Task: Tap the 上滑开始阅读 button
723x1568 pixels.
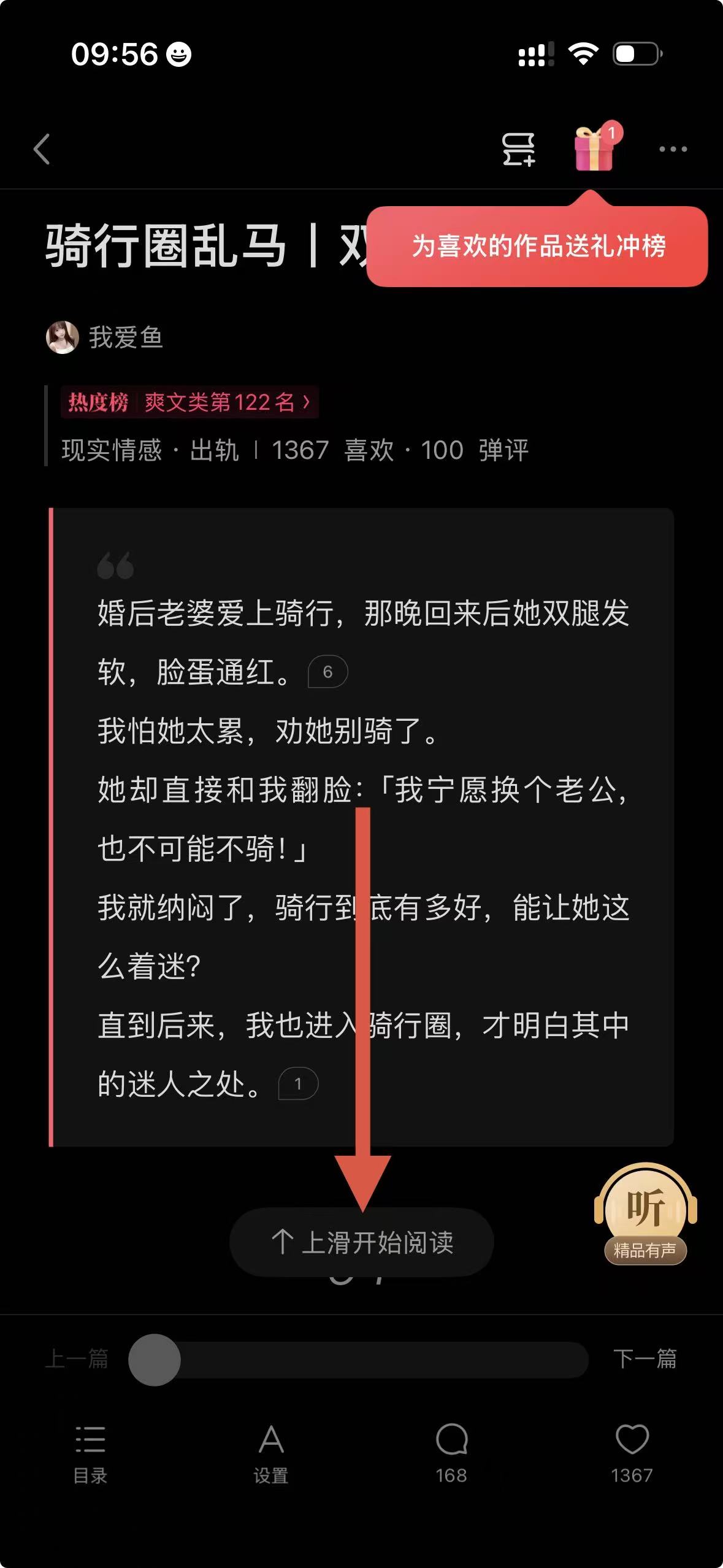Action: point(362,1242)
